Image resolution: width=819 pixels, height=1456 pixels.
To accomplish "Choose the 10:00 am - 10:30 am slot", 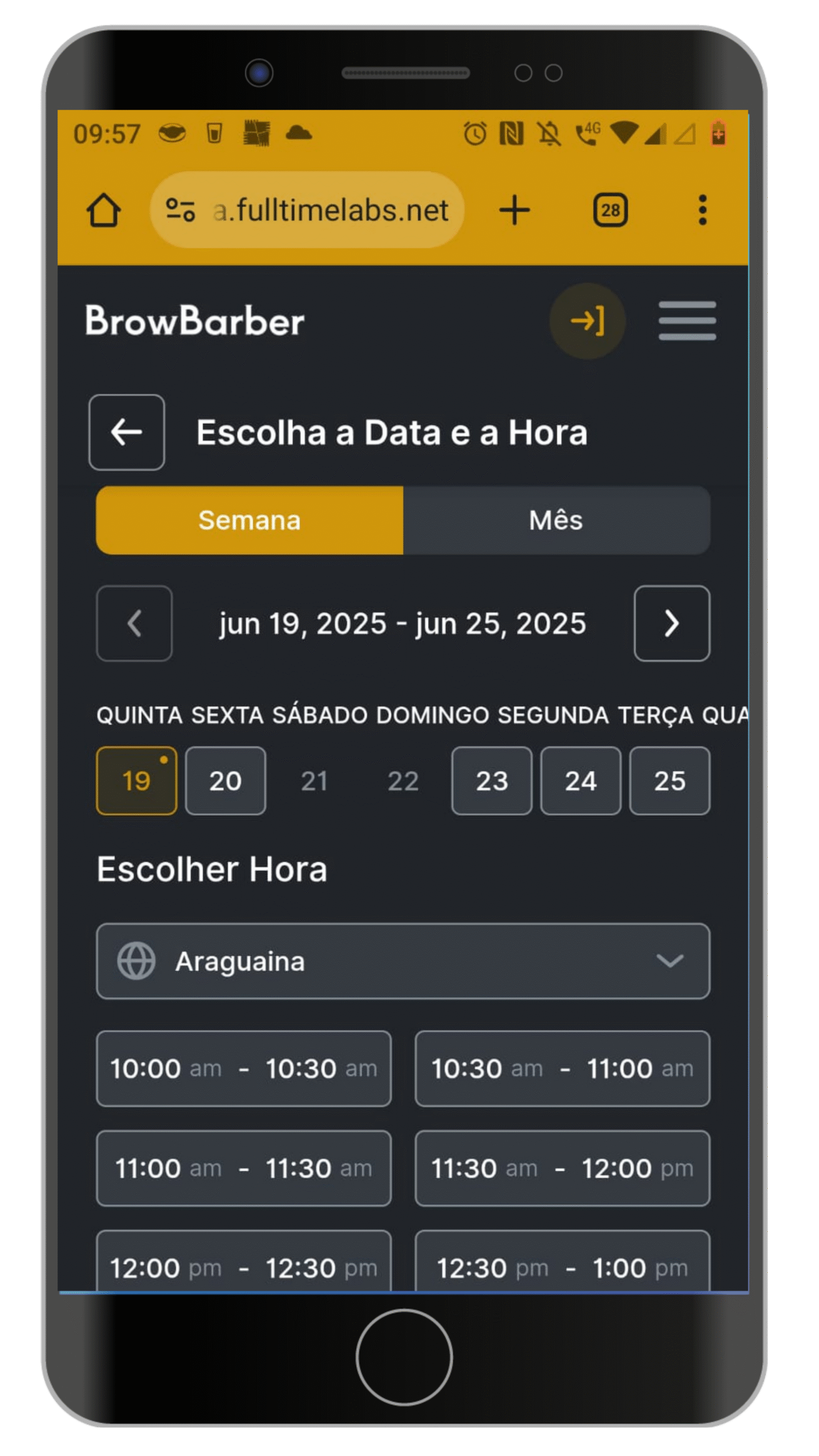I will click(243, 1069).
